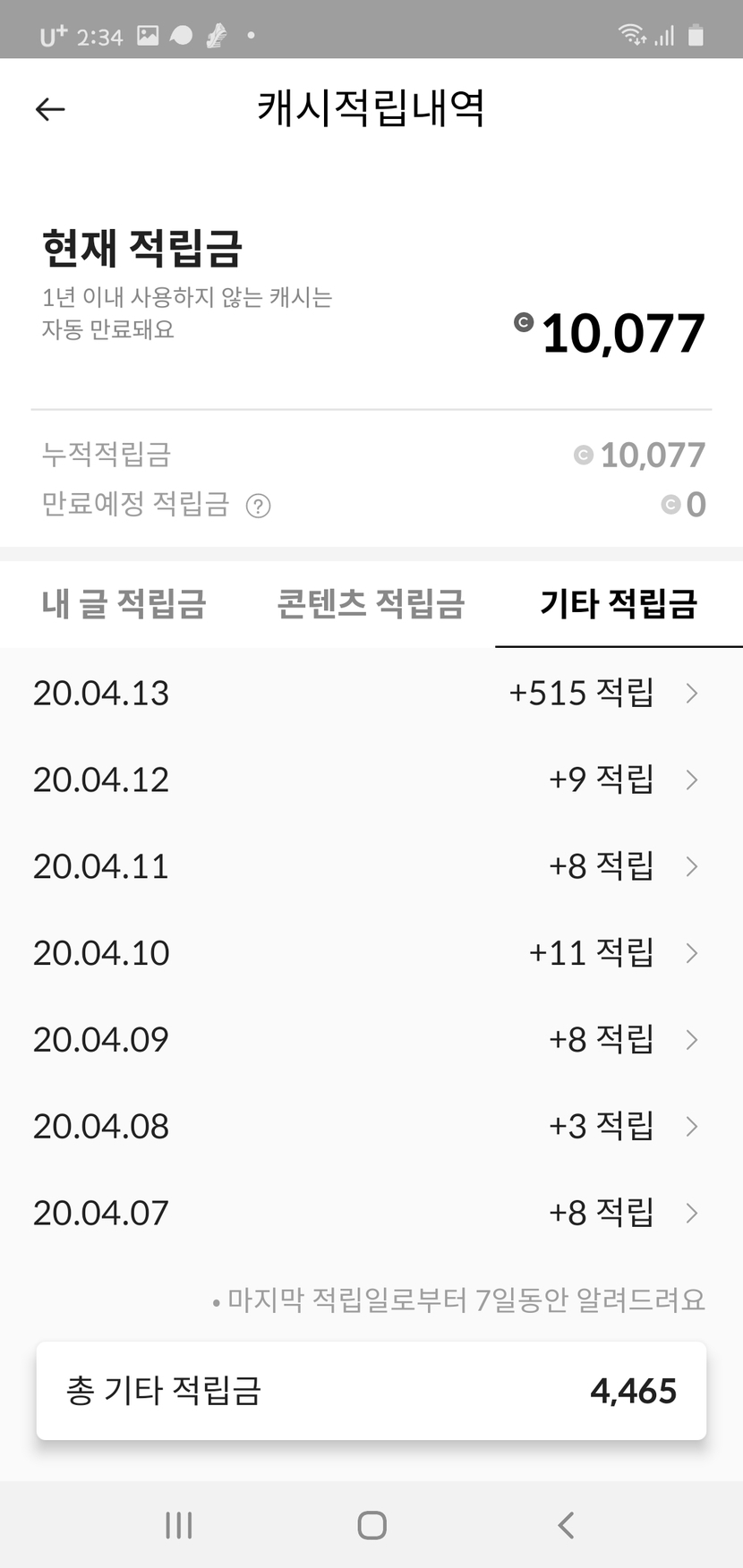This screenshot has width=743, height=1568.
Task: Open the 20.04.10 entry with +11 적립
Action: click(x=371, y=953)
